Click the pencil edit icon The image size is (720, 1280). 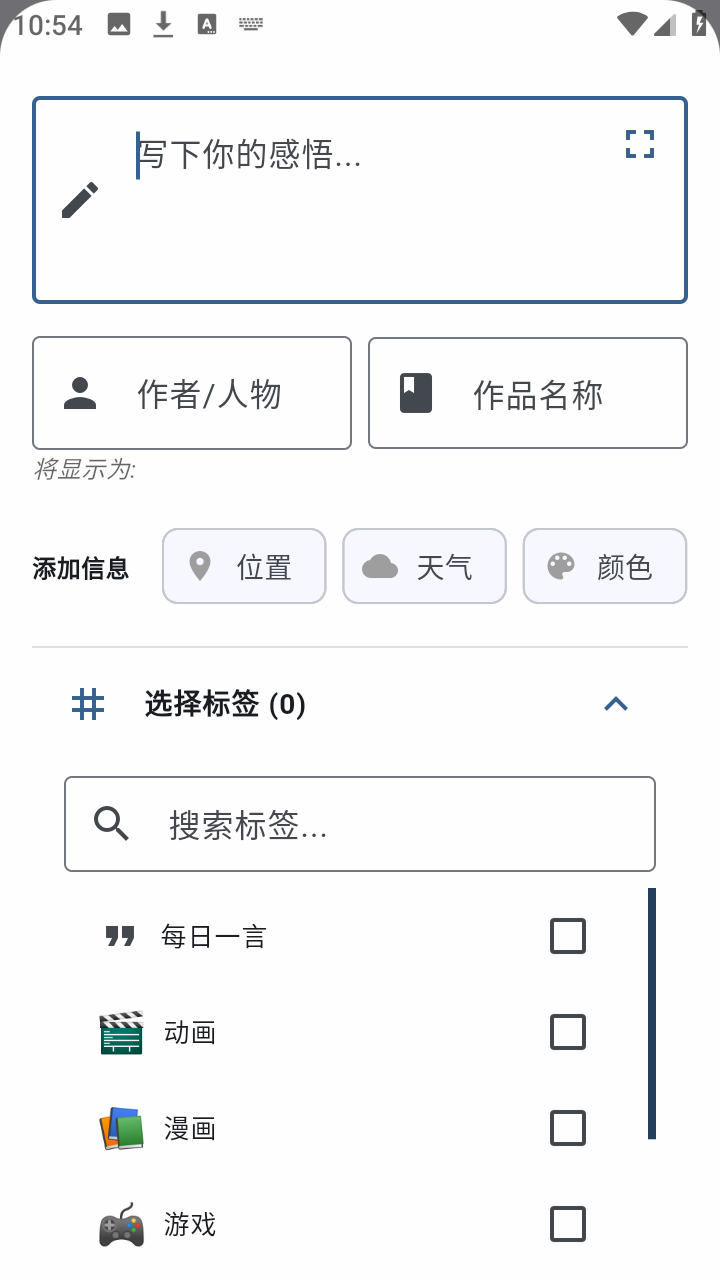coord(80,200)
